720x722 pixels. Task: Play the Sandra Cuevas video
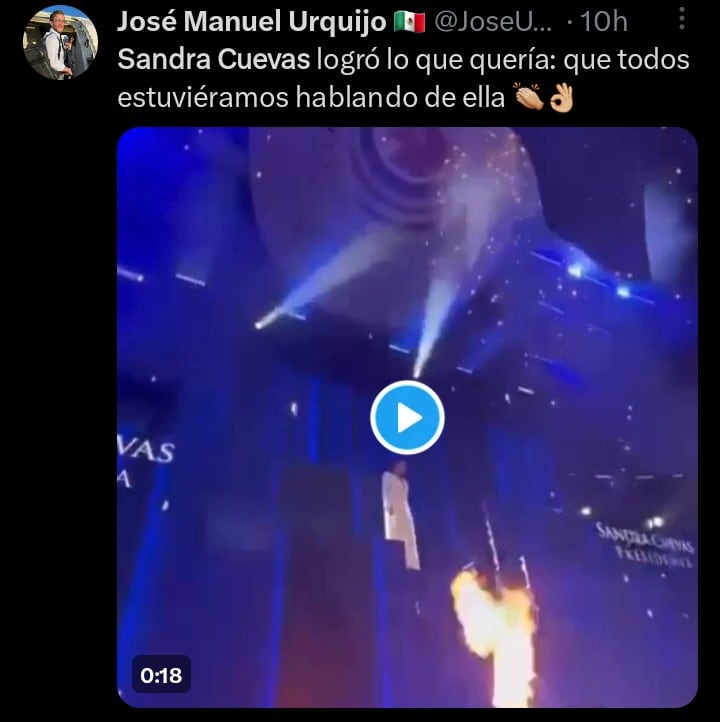point(407,417)
